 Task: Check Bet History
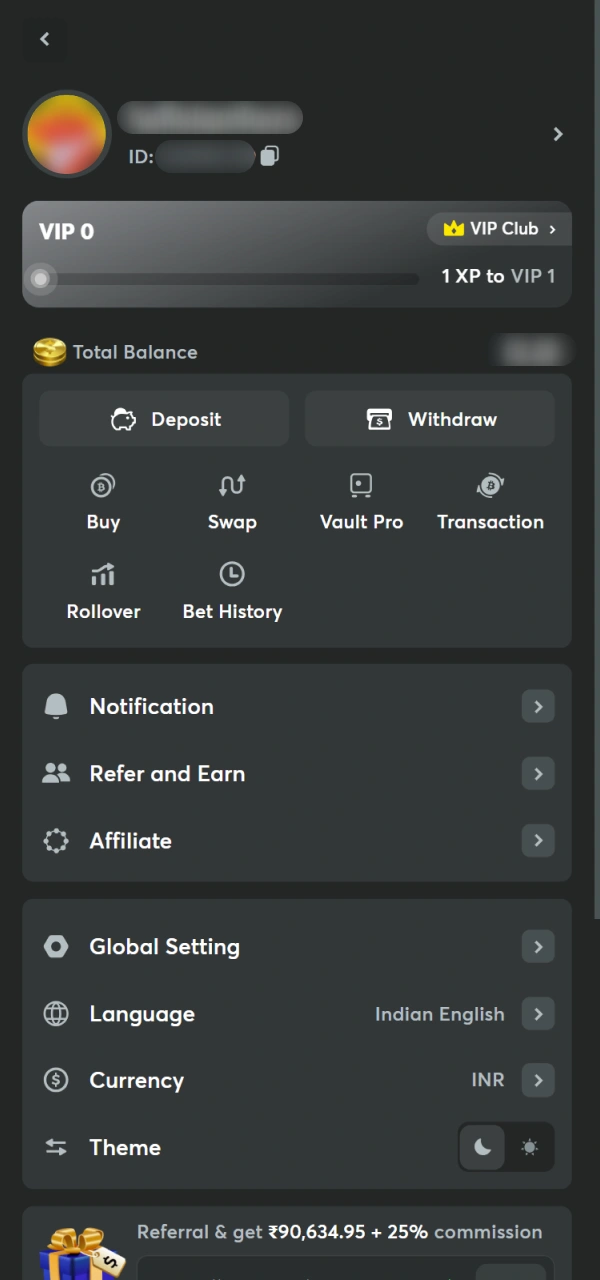tap(232, 591)
